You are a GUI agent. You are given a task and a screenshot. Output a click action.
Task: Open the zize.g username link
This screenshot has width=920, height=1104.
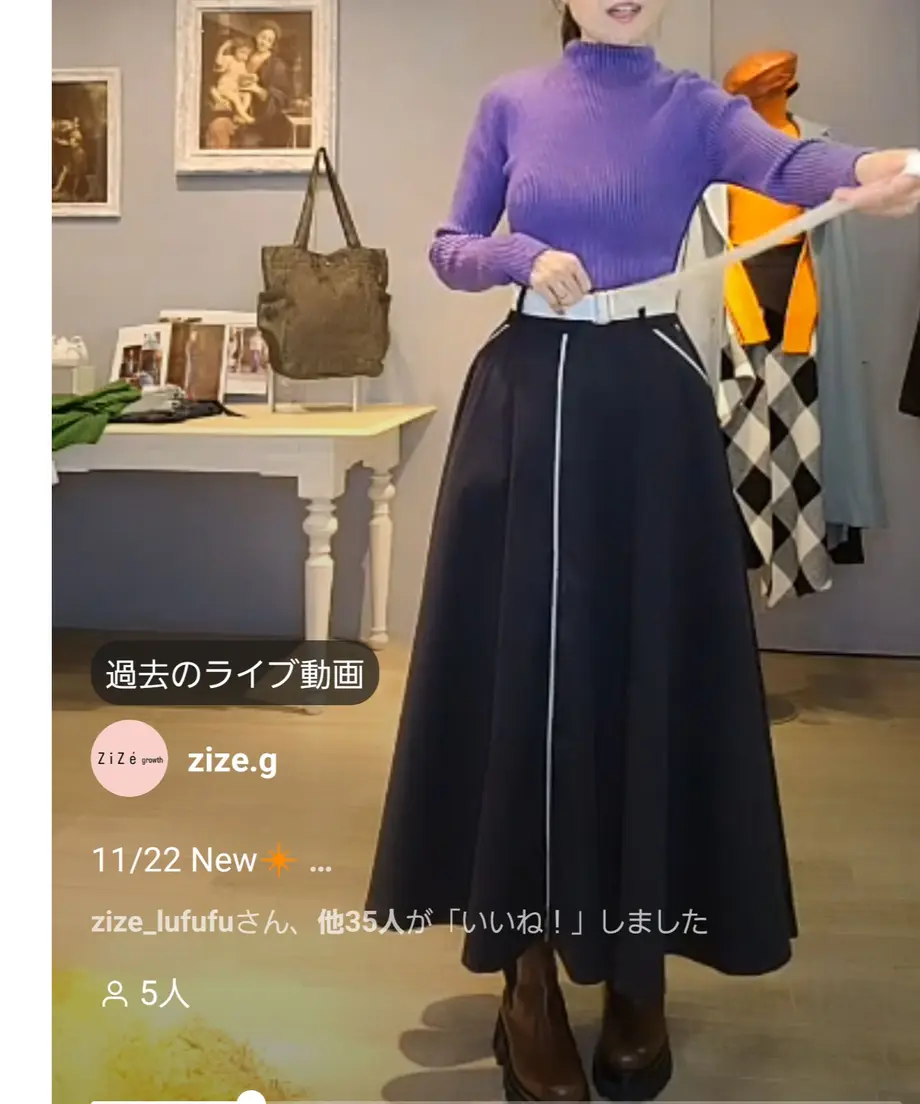pos(232,761)
